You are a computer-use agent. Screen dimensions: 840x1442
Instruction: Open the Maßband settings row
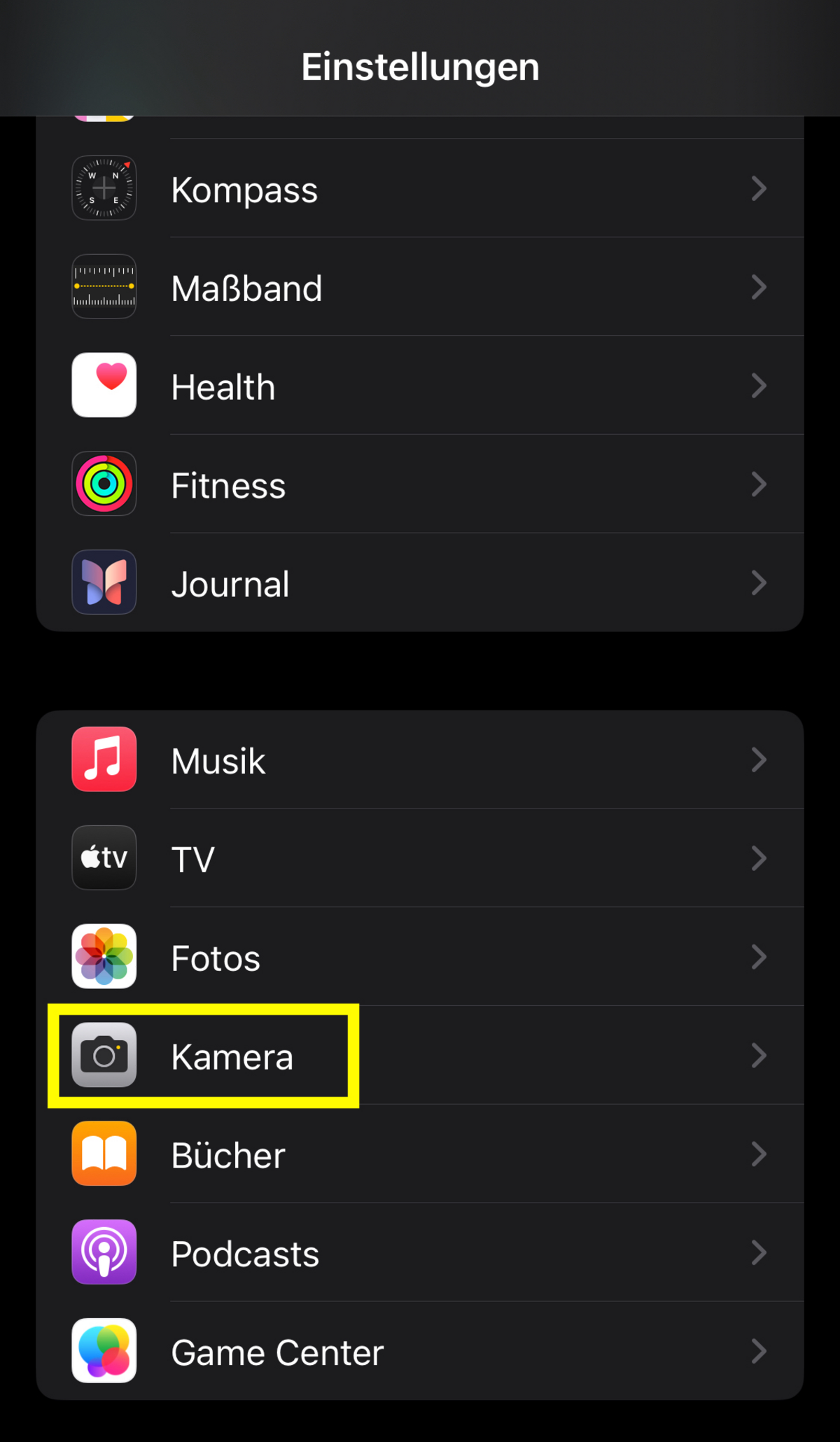click(420, 287)
